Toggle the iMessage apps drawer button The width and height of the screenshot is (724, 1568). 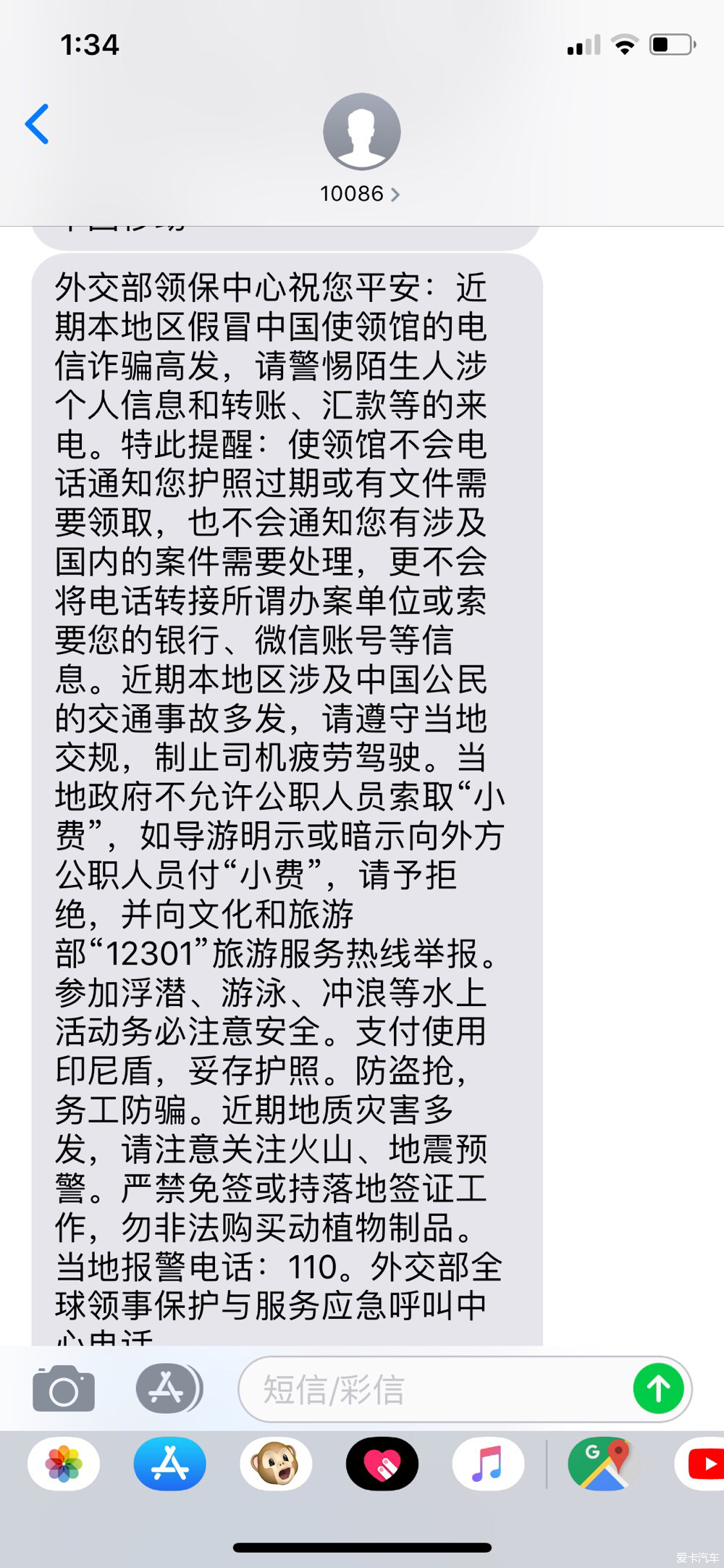click(169, 1388)
